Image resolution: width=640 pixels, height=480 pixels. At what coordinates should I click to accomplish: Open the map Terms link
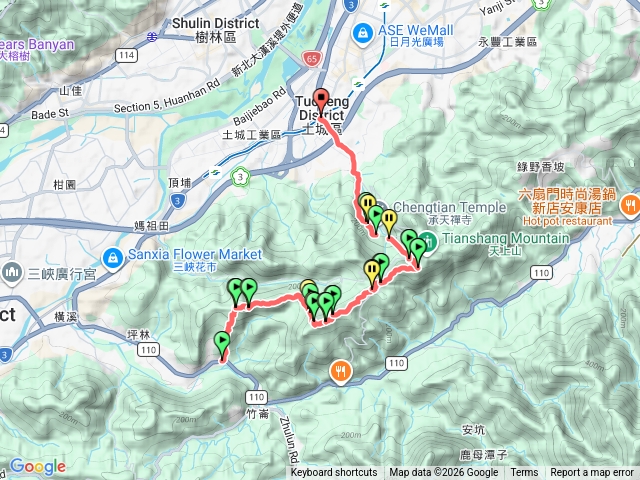524,473
